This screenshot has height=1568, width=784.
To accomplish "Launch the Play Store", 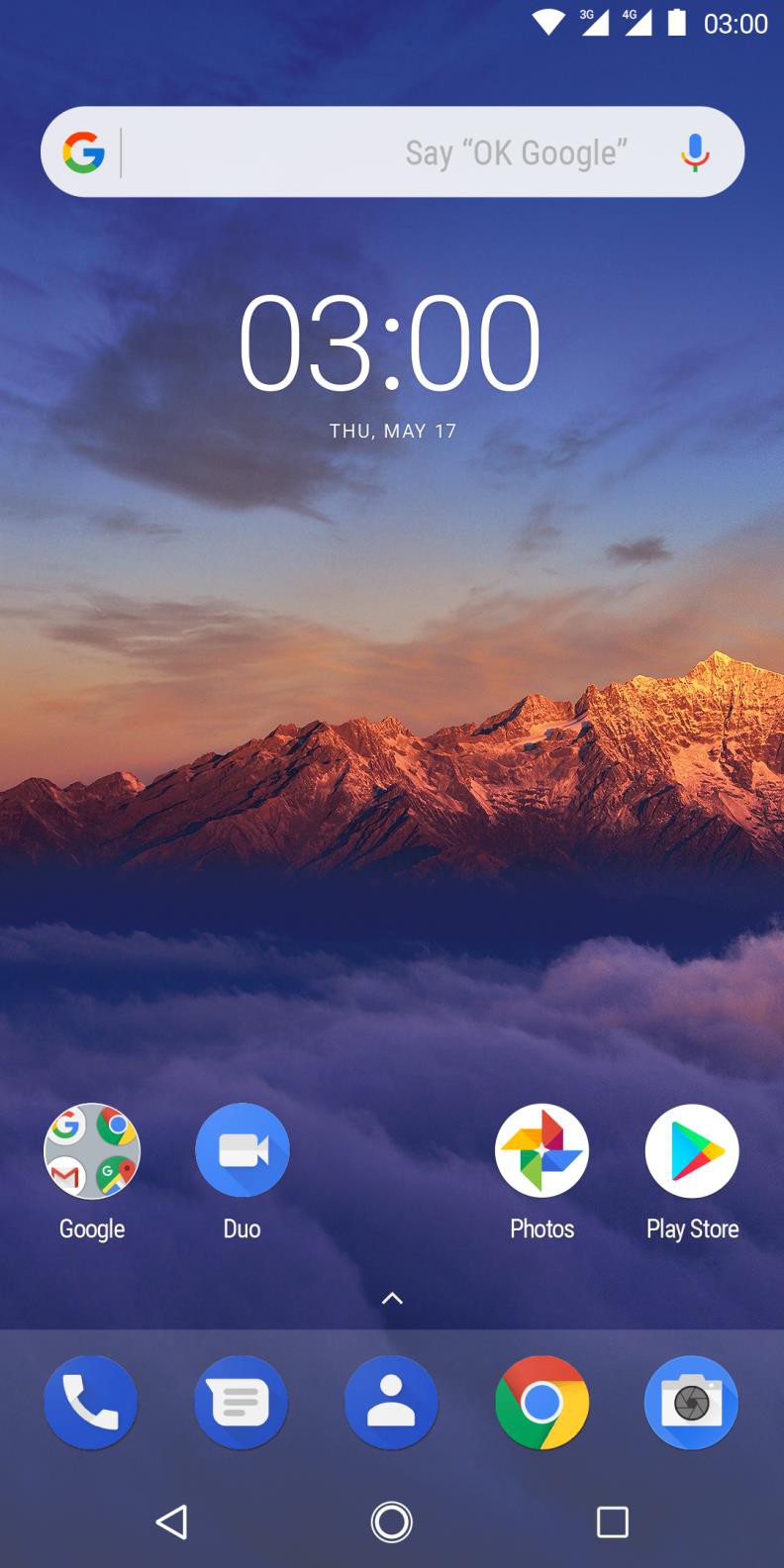I will click(x=692, y=1150).
